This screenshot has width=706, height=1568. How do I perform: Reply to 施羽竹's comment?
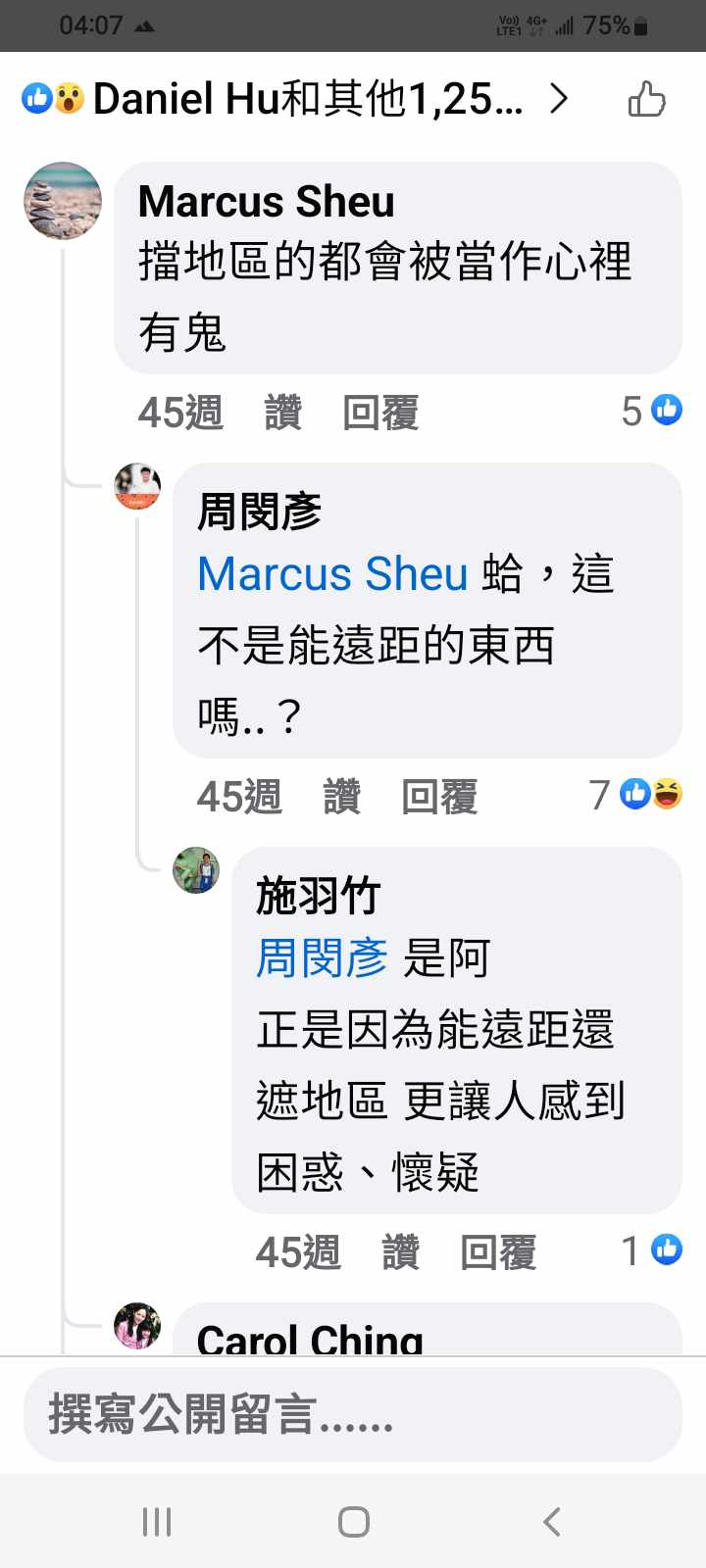click(498, 1251)
